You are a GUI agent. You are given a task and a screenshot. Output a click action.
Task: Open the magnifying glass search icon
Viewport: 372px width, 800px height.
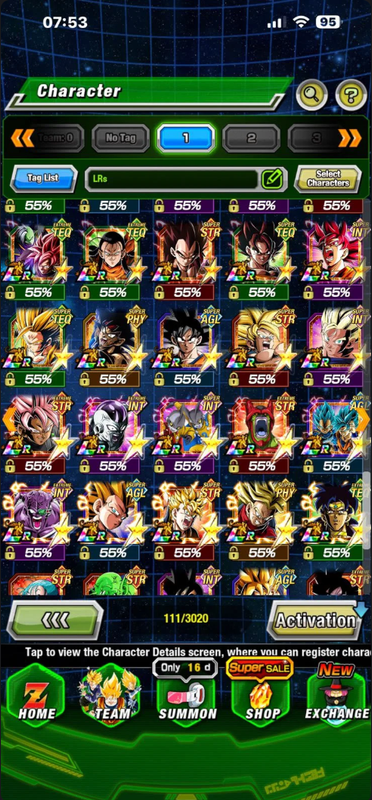312,94
